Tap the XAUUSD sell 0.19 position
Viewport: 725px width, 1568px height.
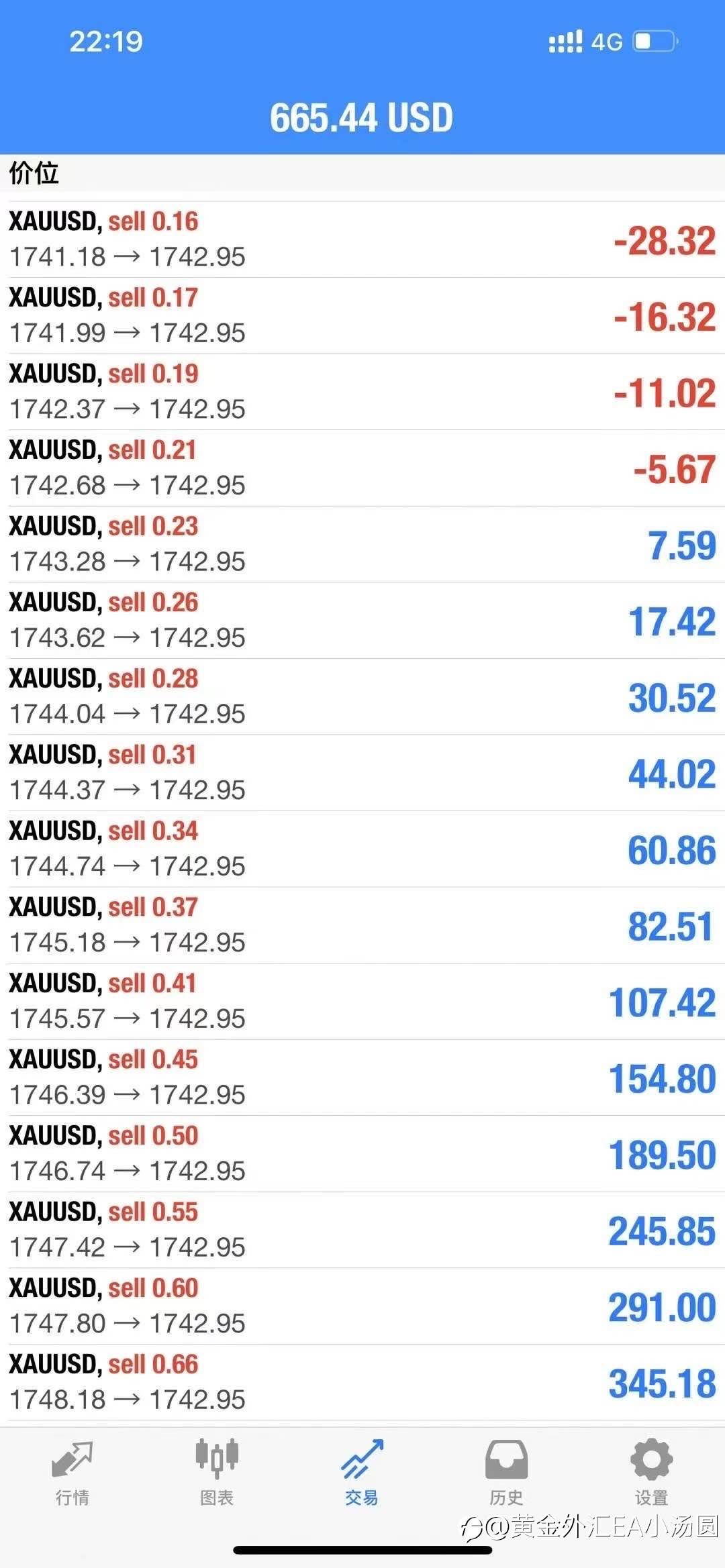click(x=362, y=392)
